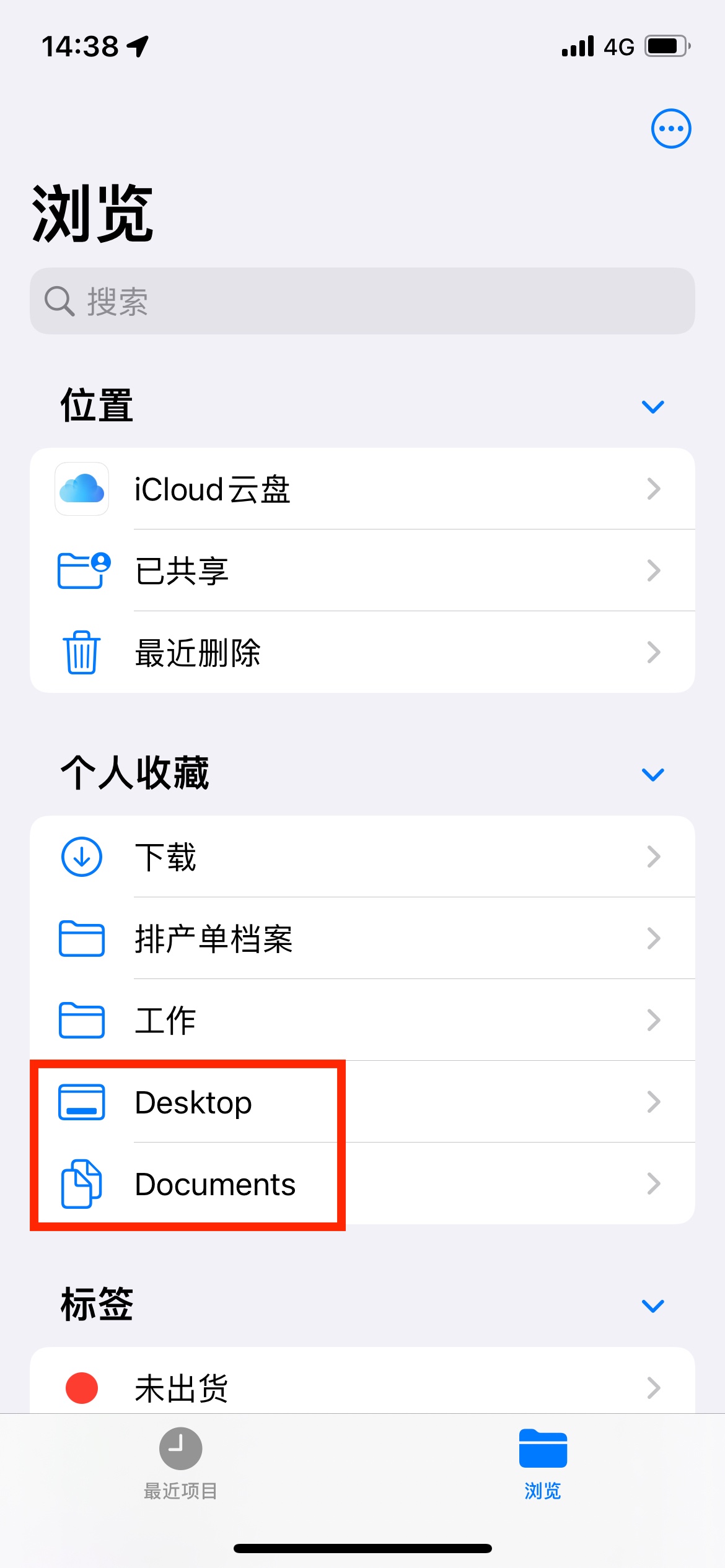Open the 未出货 red tag
The width and height of the screenshot is (725, 1568).
[362, 1387]
